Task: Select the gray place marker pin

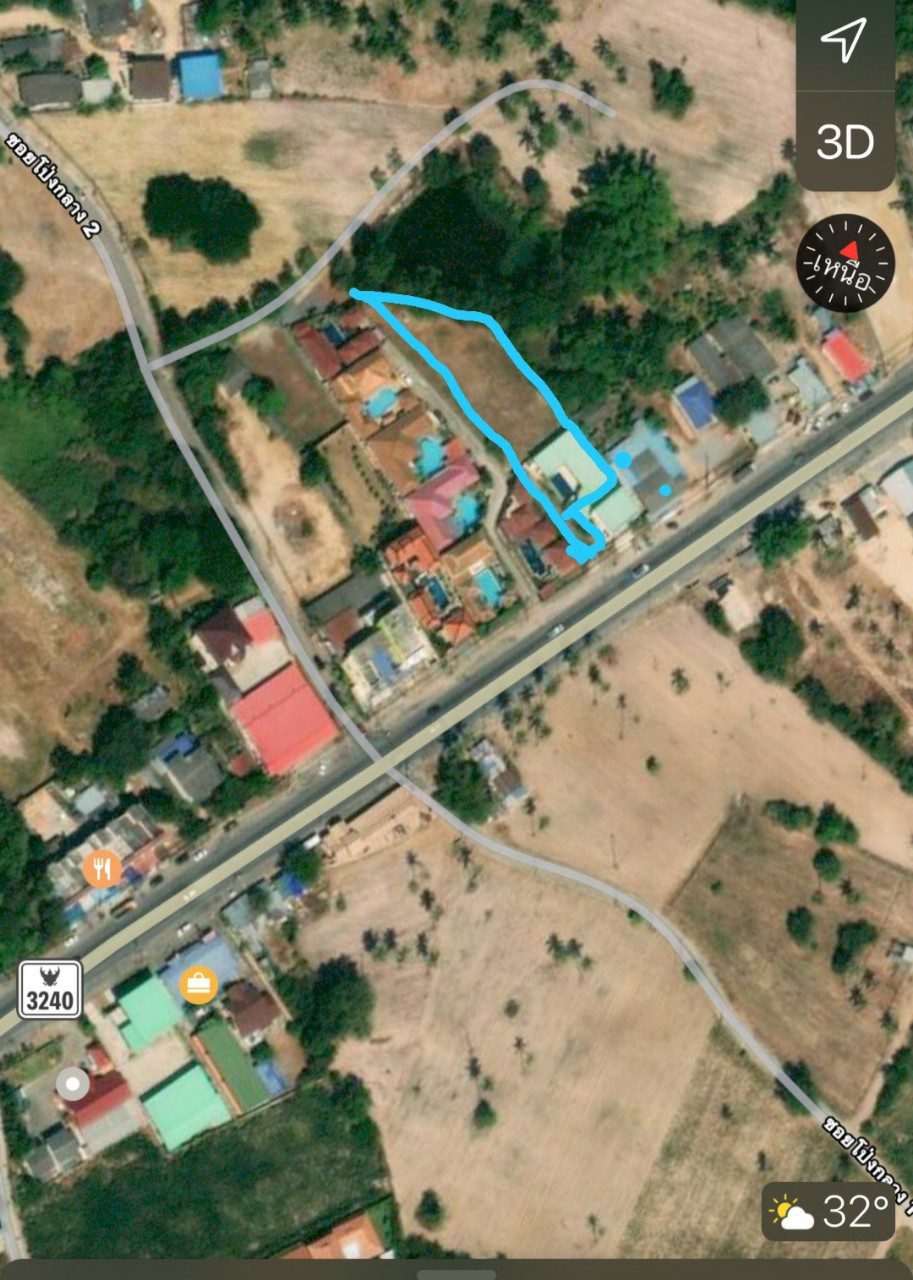Action: click(x=72, y=1083)
